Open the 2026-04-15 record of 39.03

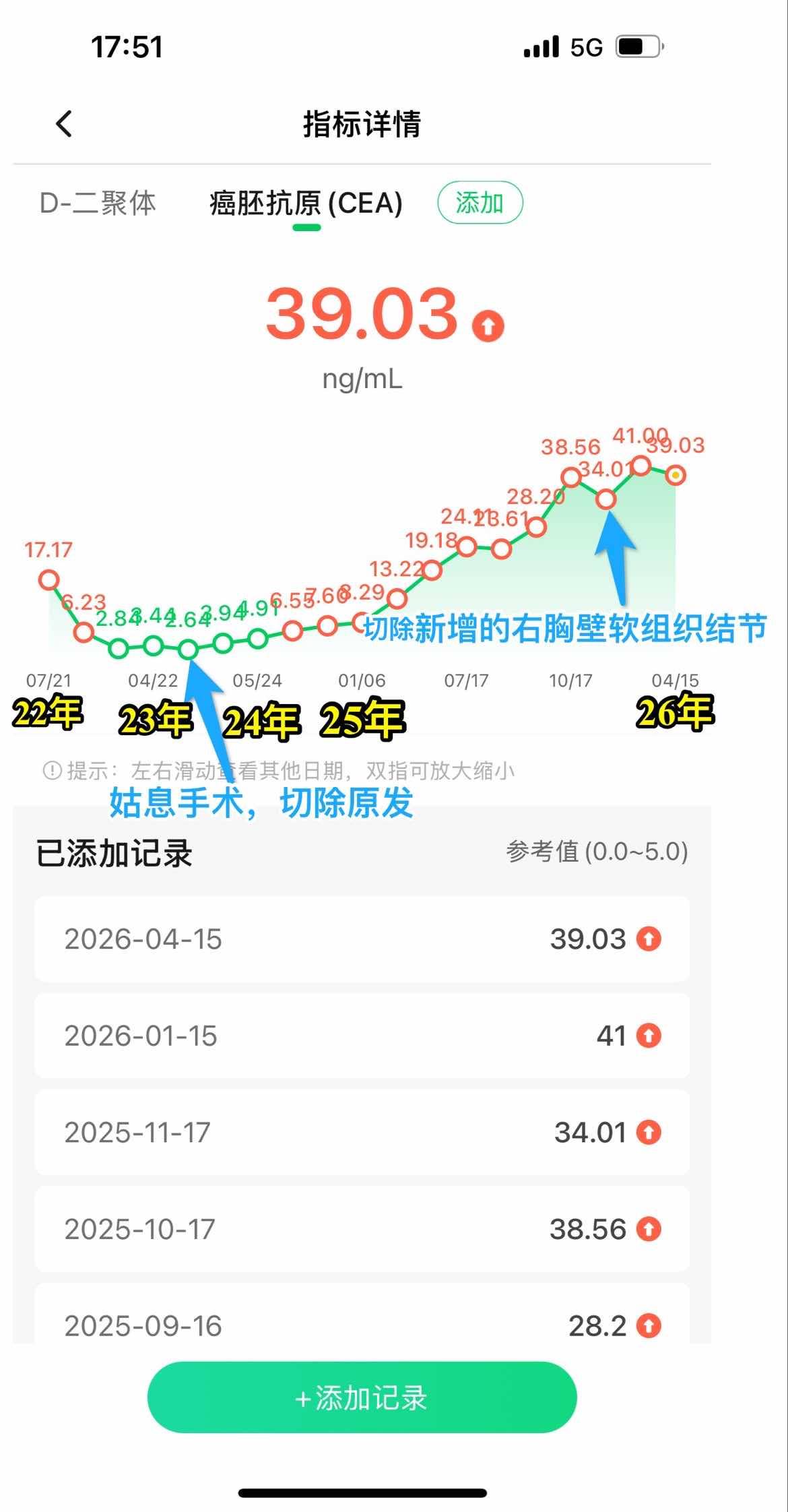[x=362, y=939]
